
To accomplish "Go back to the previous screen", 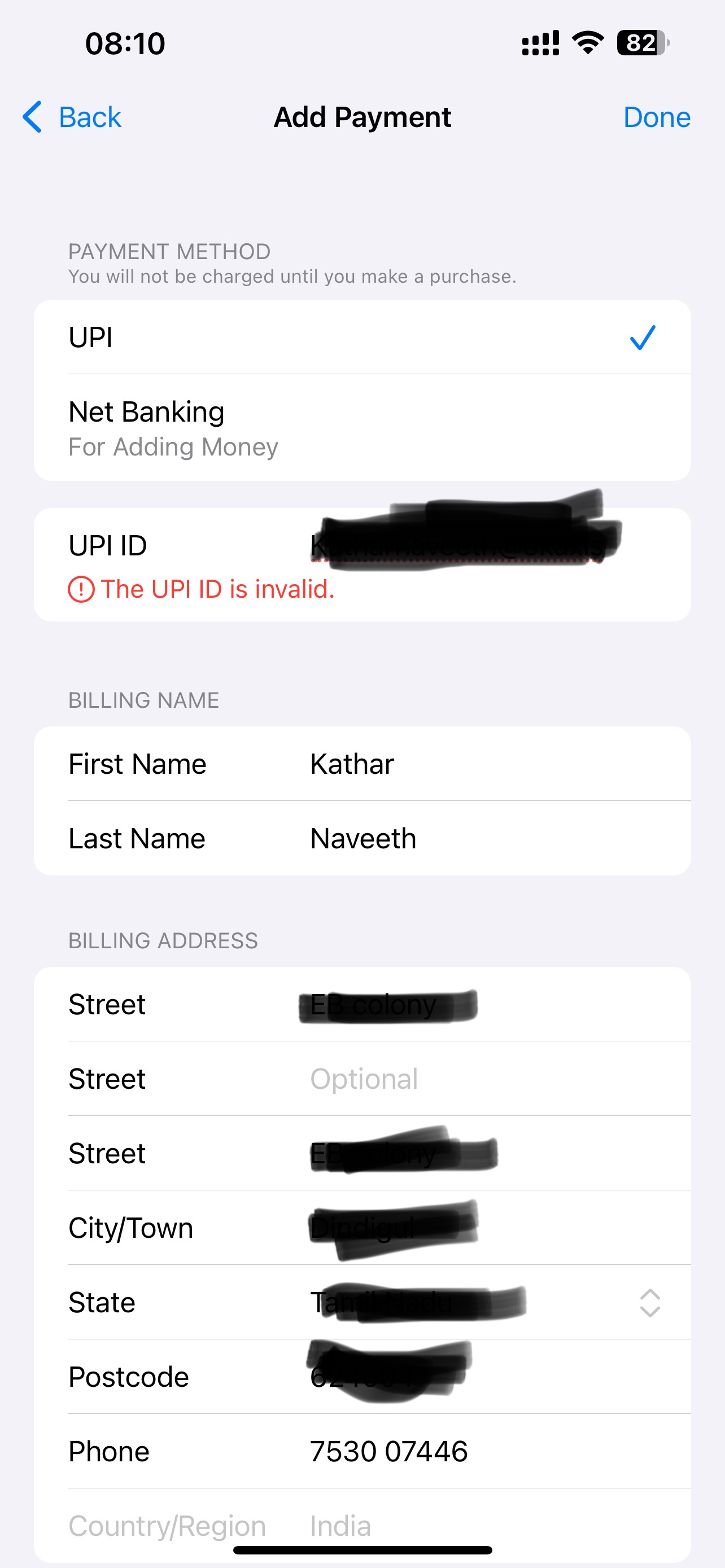I will pyautogui.click(x=72, y=117).
